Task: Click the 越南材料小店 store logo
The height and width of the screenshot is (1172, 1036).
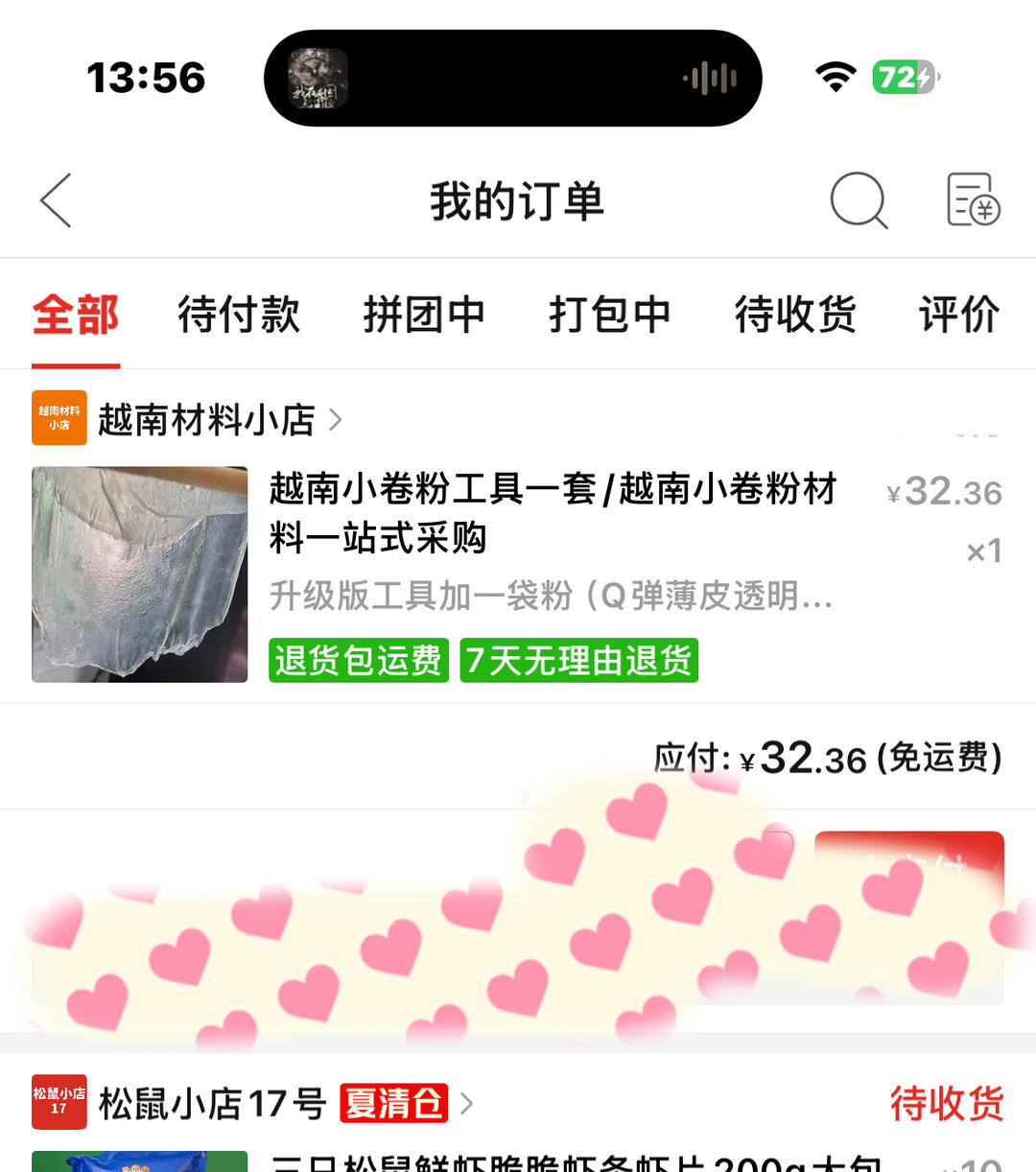Action: (x=59, y=418)
